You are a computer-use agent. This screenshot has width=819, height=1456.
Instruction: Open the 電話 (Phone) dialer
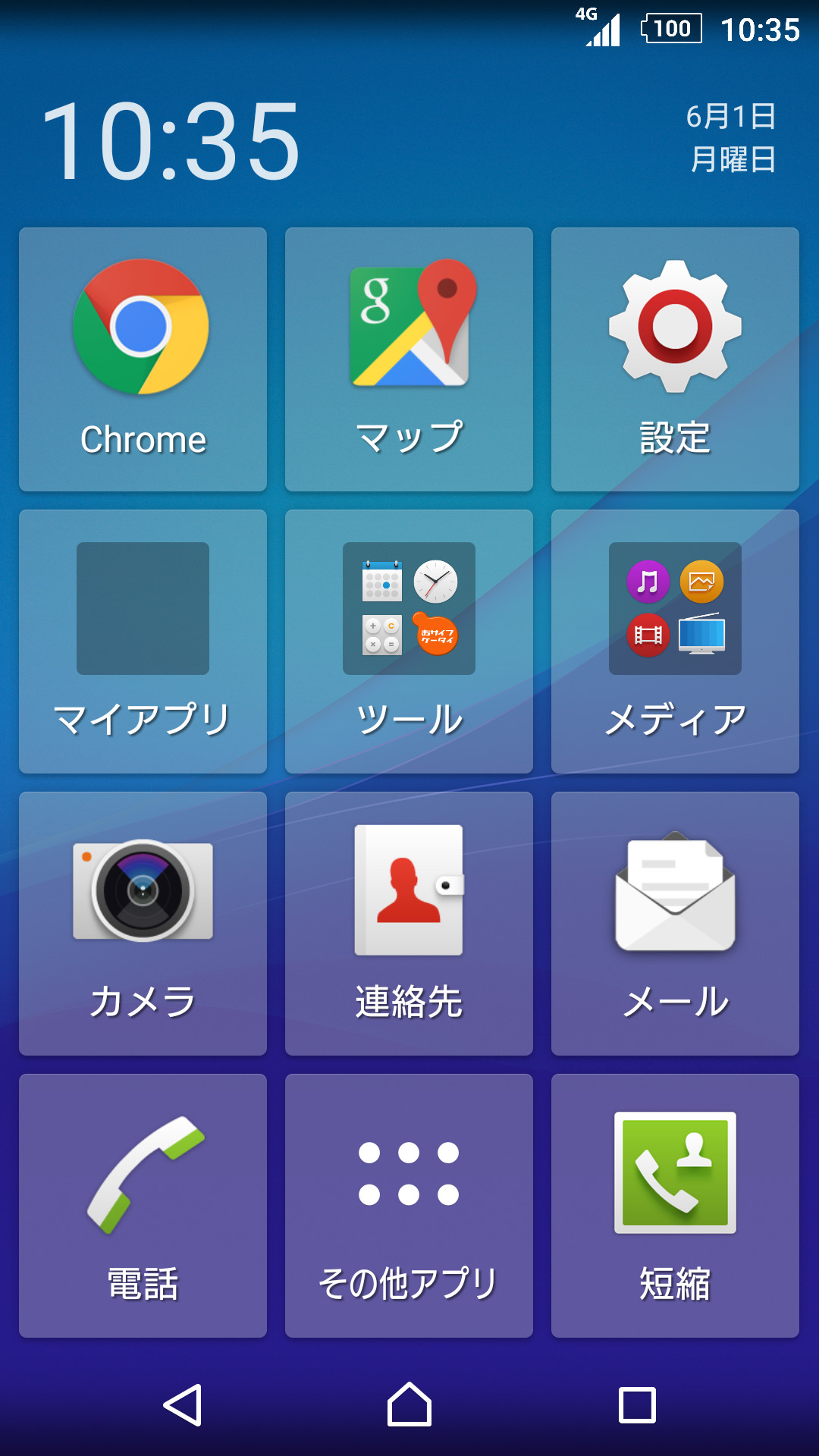coord(143,1206)
